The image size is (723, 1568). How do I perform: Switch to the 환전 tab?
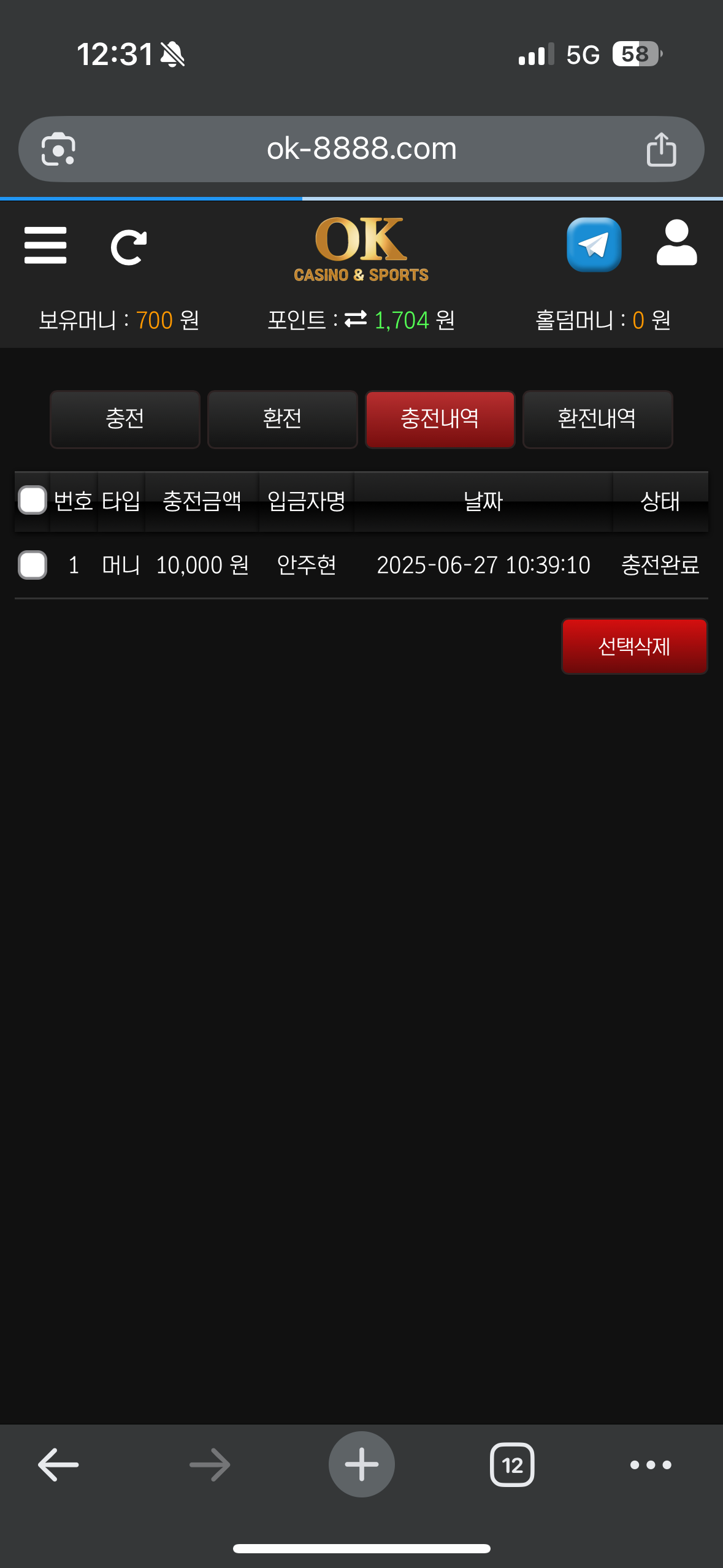[x=282, y=419]
